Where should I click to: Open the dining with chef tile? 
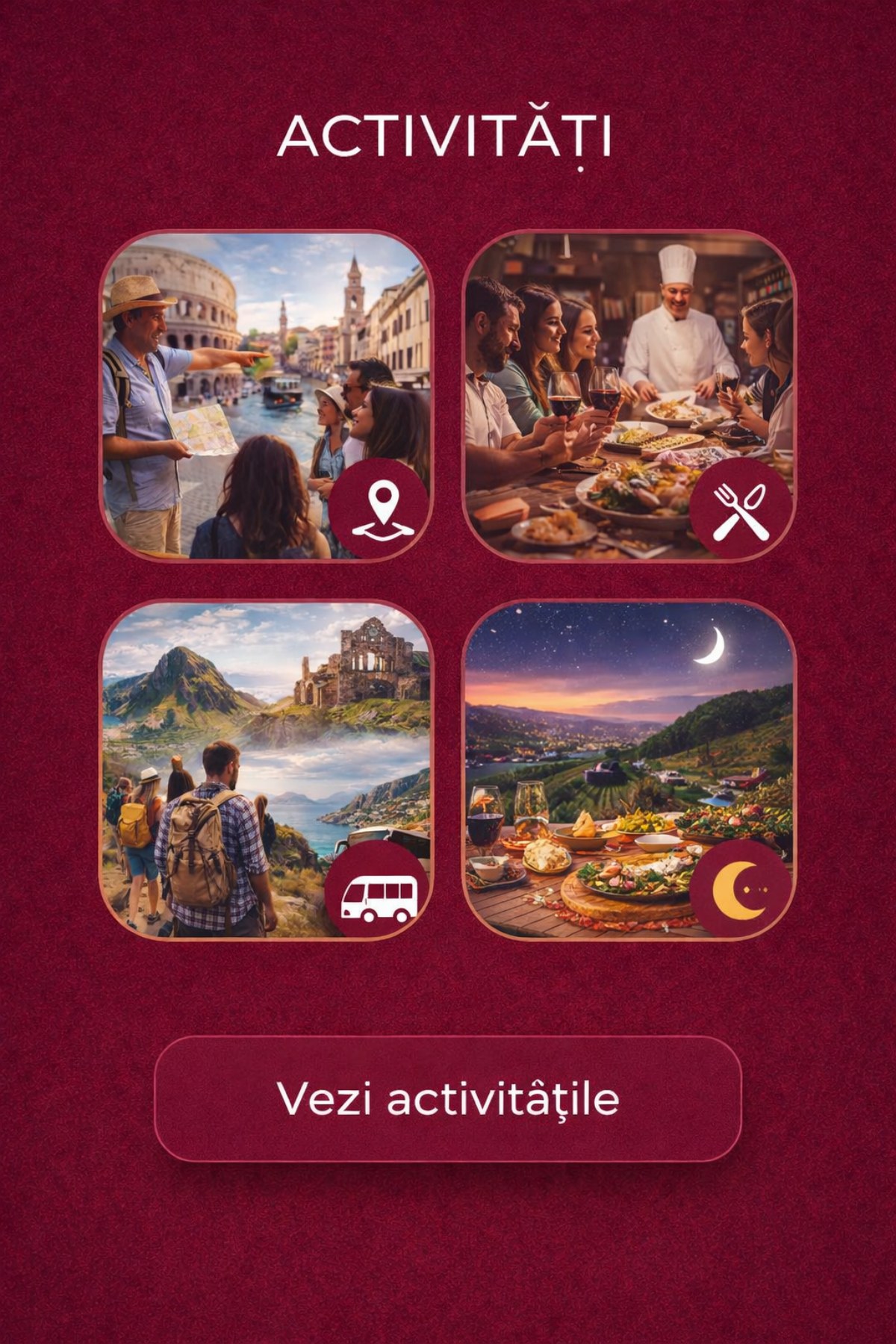pos(629,396)
